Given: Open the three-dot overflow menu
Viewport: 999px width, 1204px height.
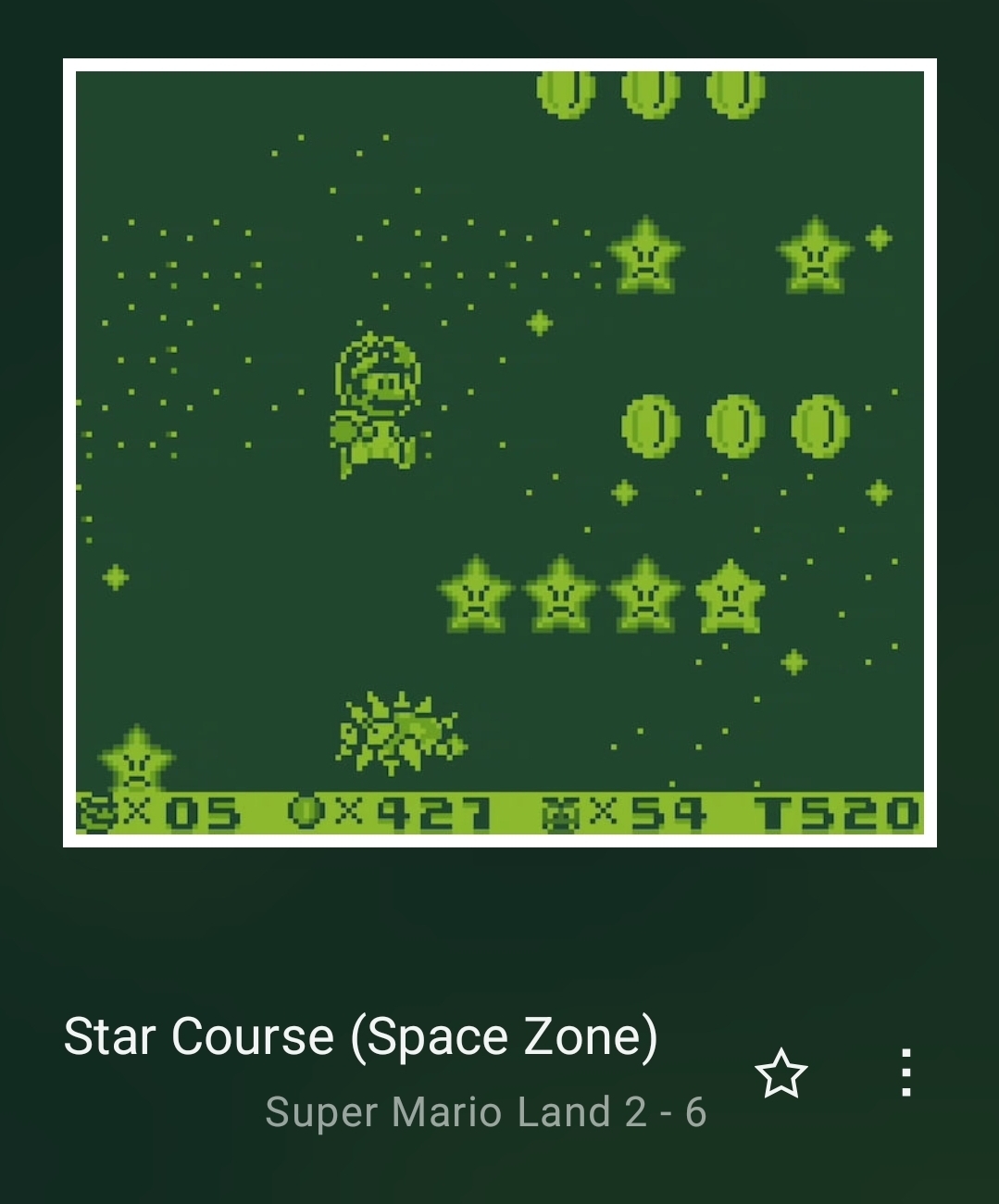Looking at the screenshot, I should point(906,1072).
